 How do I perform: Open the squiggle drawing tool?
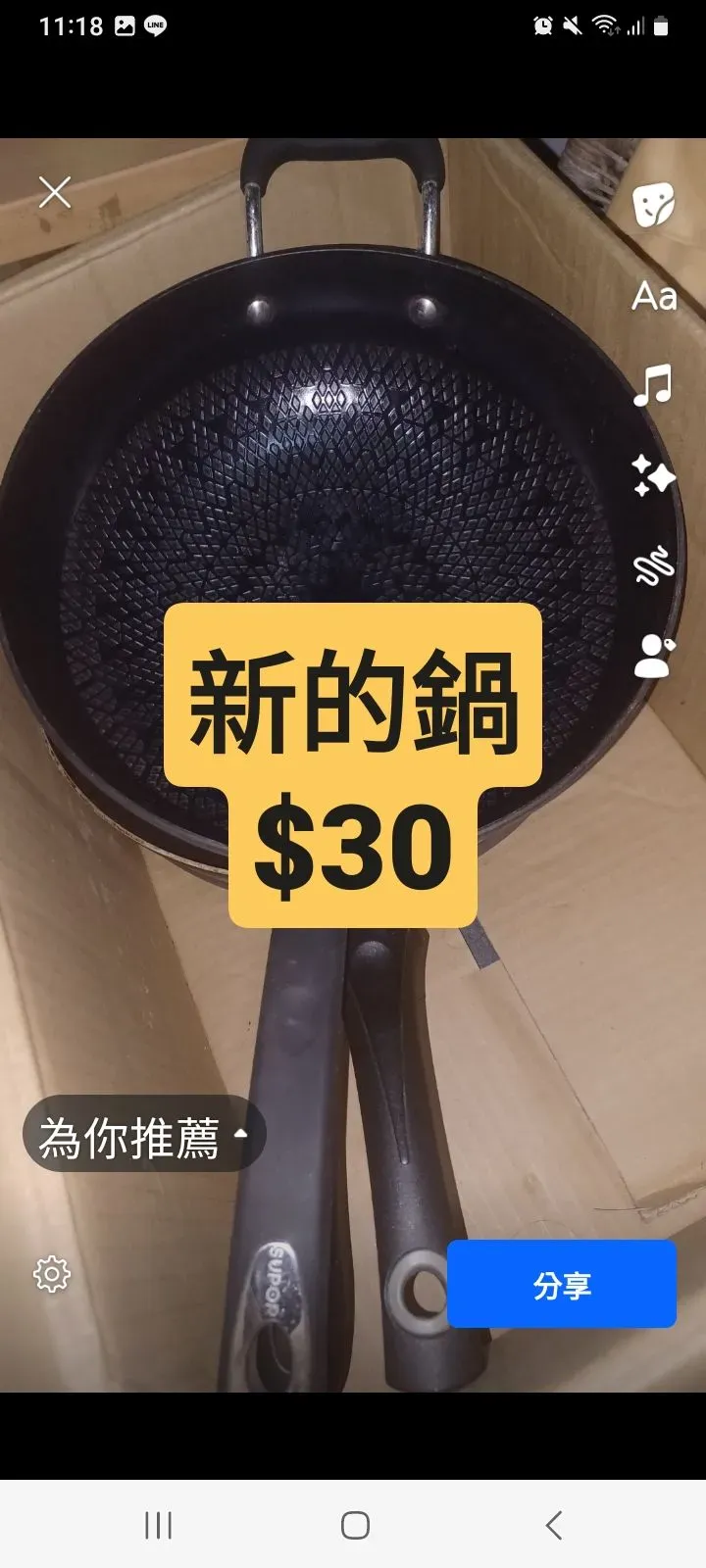pyautogui.click(x=653, y=565)
